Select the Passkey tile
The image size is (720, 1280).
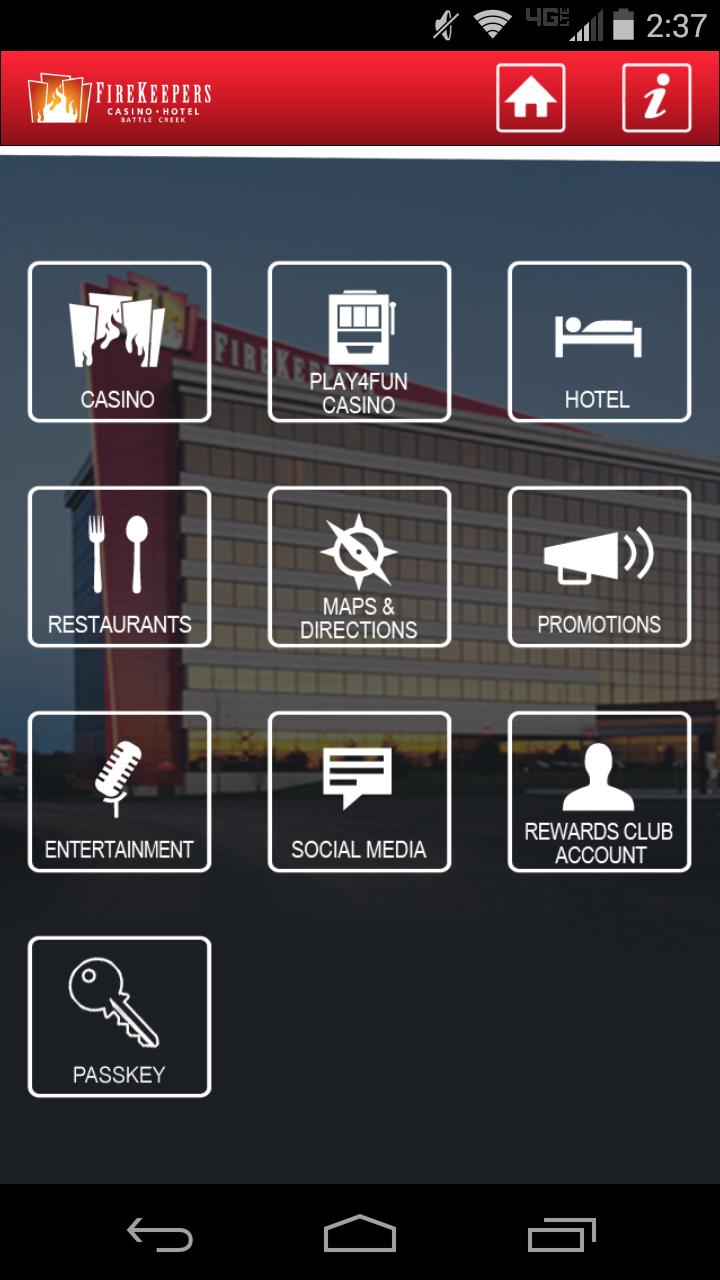pyautogui.click(x=119, y=1017)
